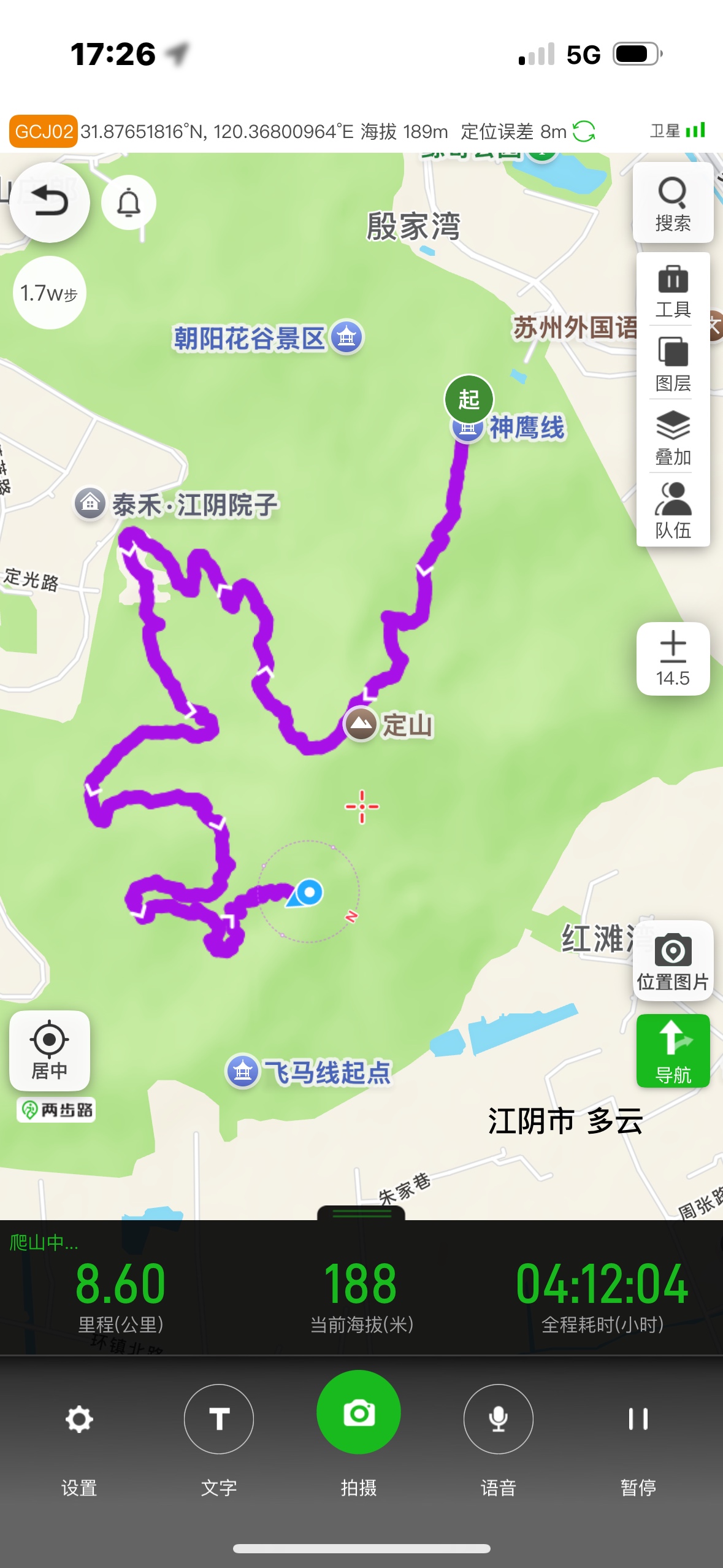Tap the 朝阳花谷景区 map marker
Viewport: 723px width, 1568px height.
(346, 337)
